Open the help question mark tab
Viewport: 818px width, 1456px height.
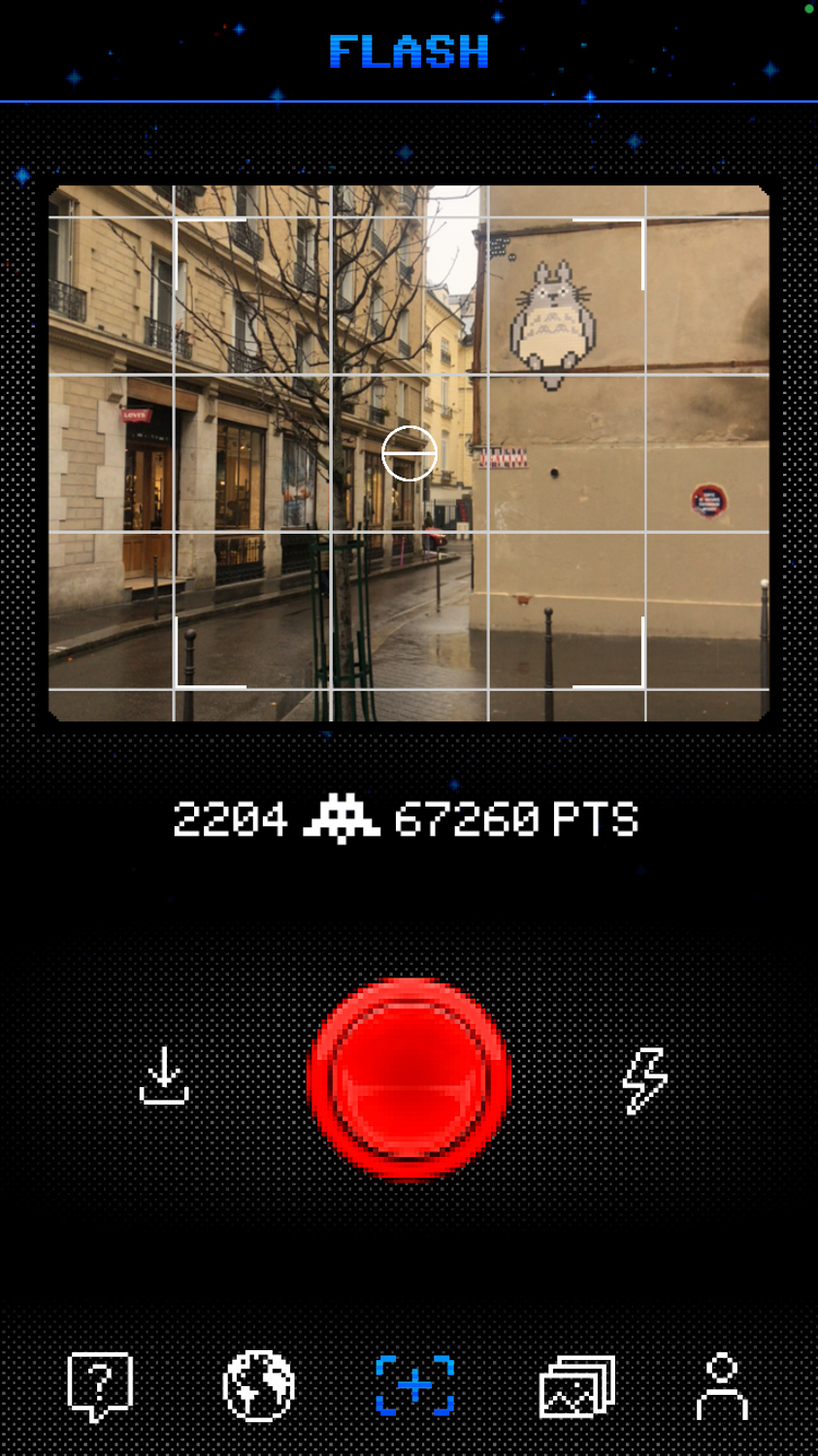tap(100, 1386)
